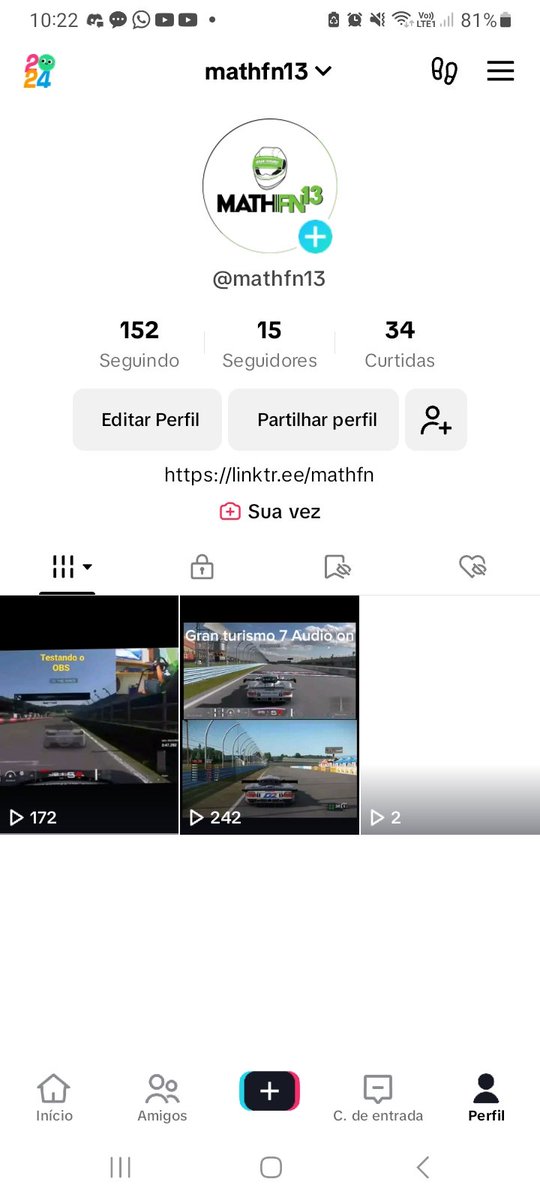Go to the Início tab
Screen dimensions: 540x1200
pyautogui.click(x=54, y=1098)
